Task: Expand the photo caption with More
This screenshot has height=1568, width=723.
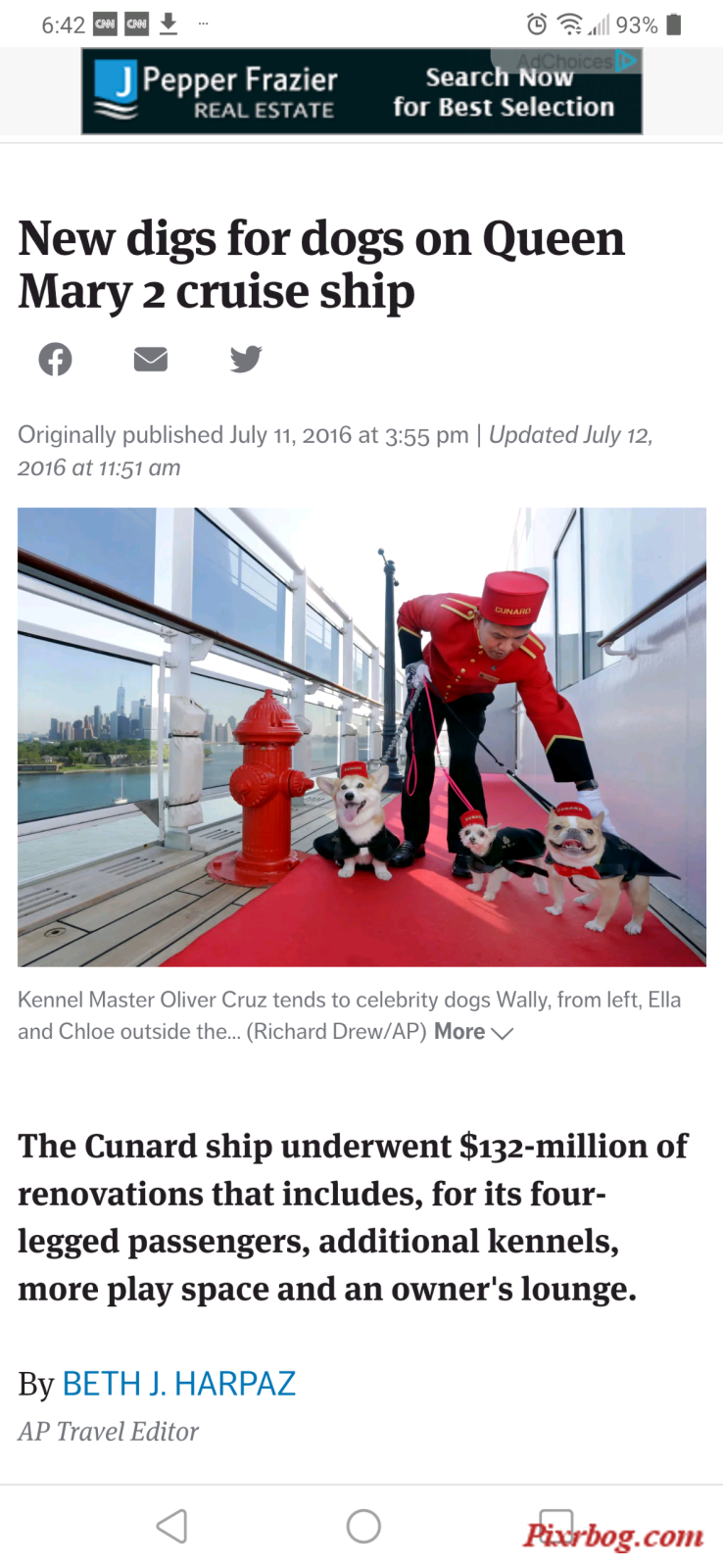Action: click(x=473, y=1032)
